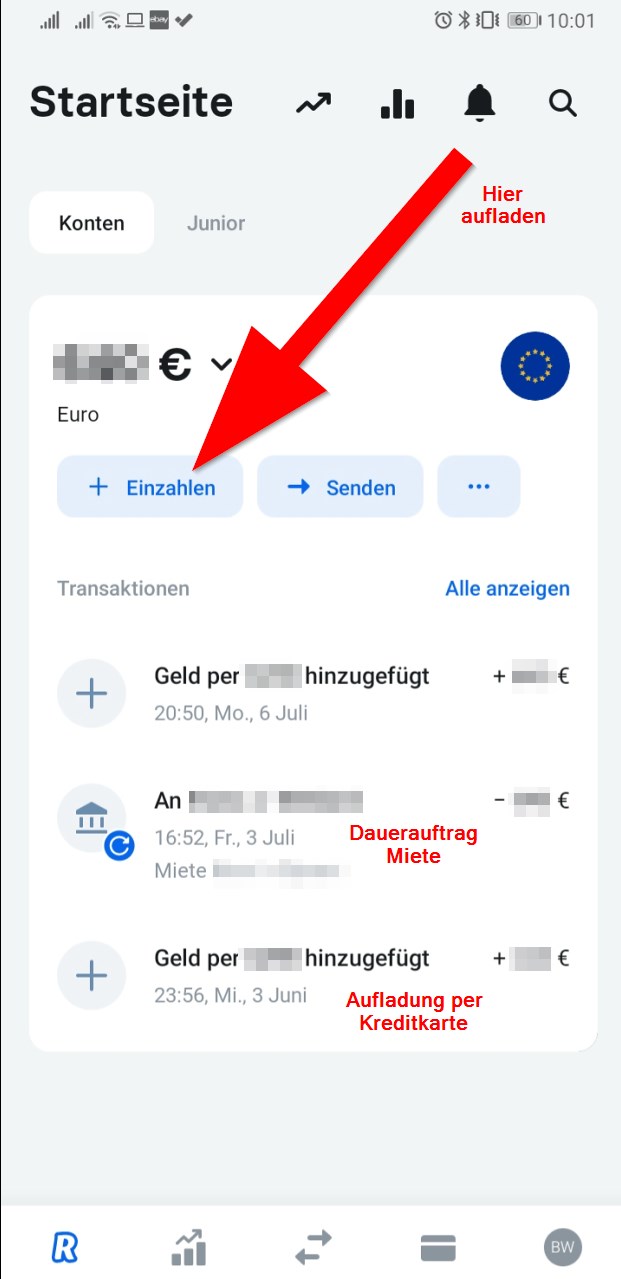This screenshot has width=621, height=1279.
Task: Open the investments chart bottom tab
Action: click(188, 1247)
